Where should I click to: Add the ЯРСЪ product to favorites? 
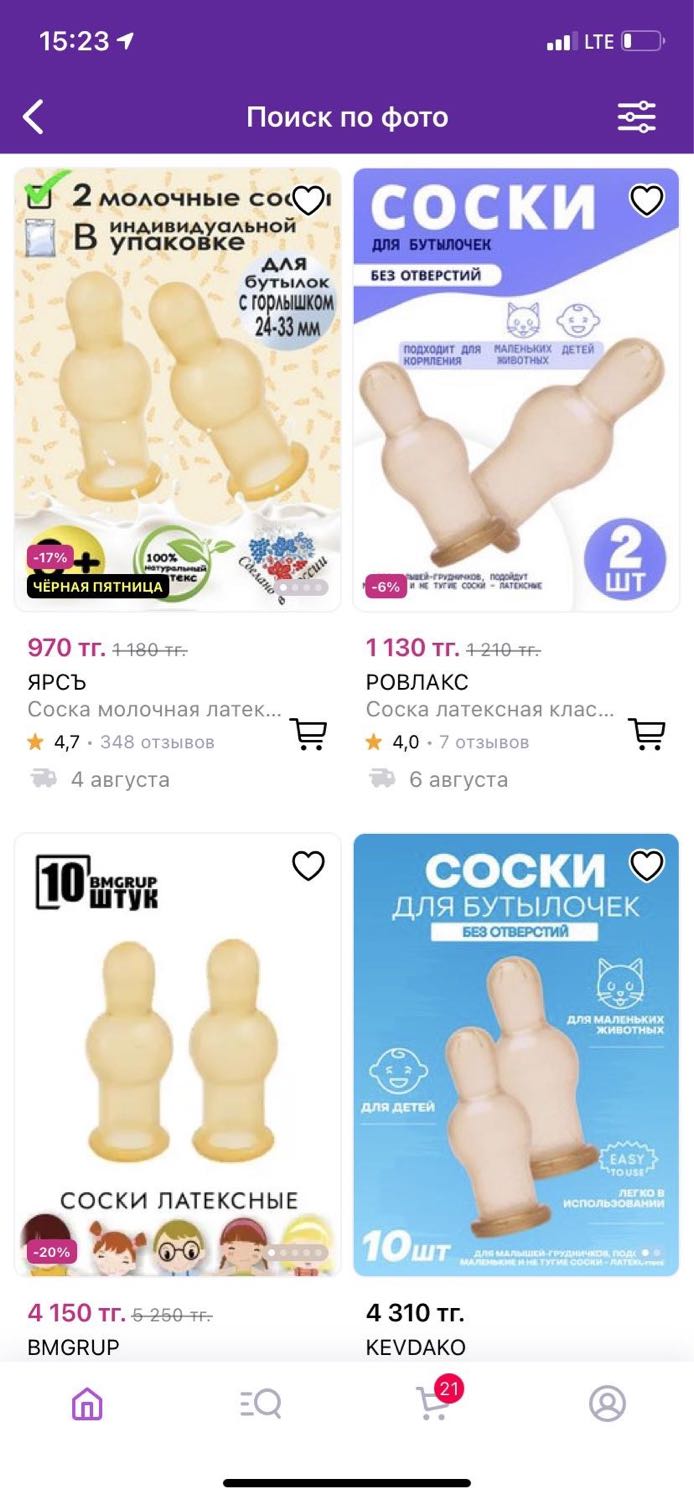(308, 200)
